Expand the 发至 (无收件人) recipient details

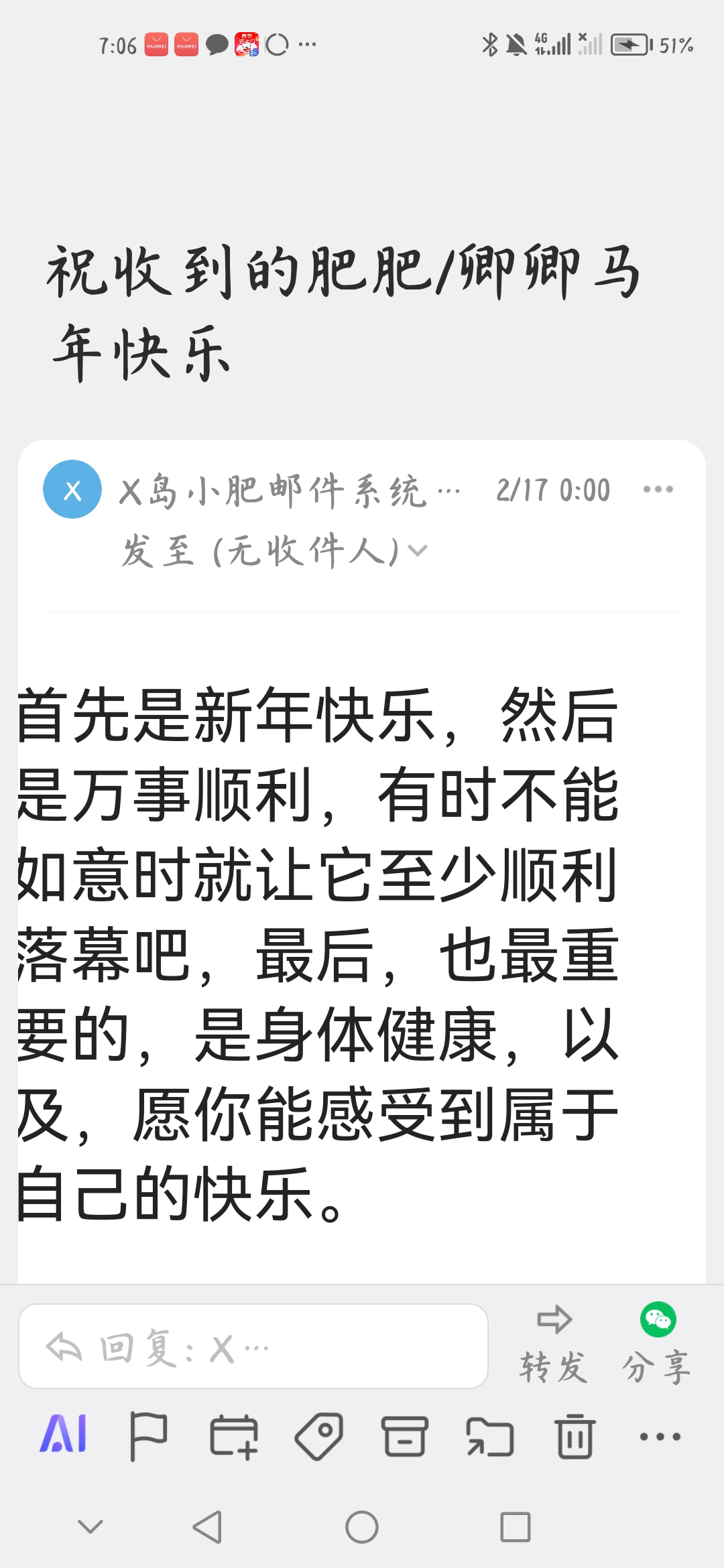274,551
